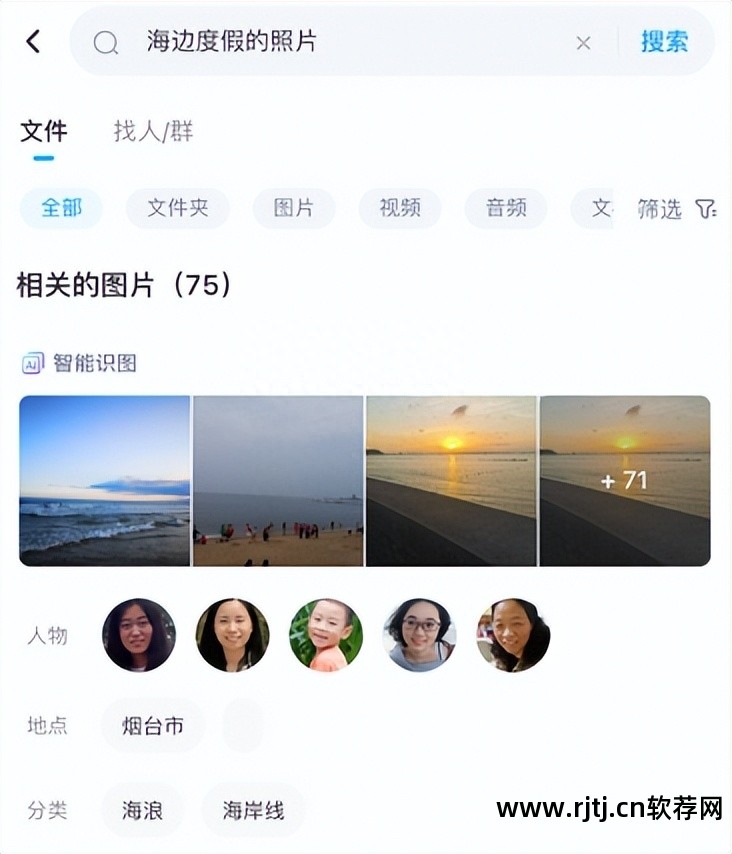This screenshot has width=732, height=854.
Task: Choose the 烟台市 location chip
Action: tap(153, 726)
